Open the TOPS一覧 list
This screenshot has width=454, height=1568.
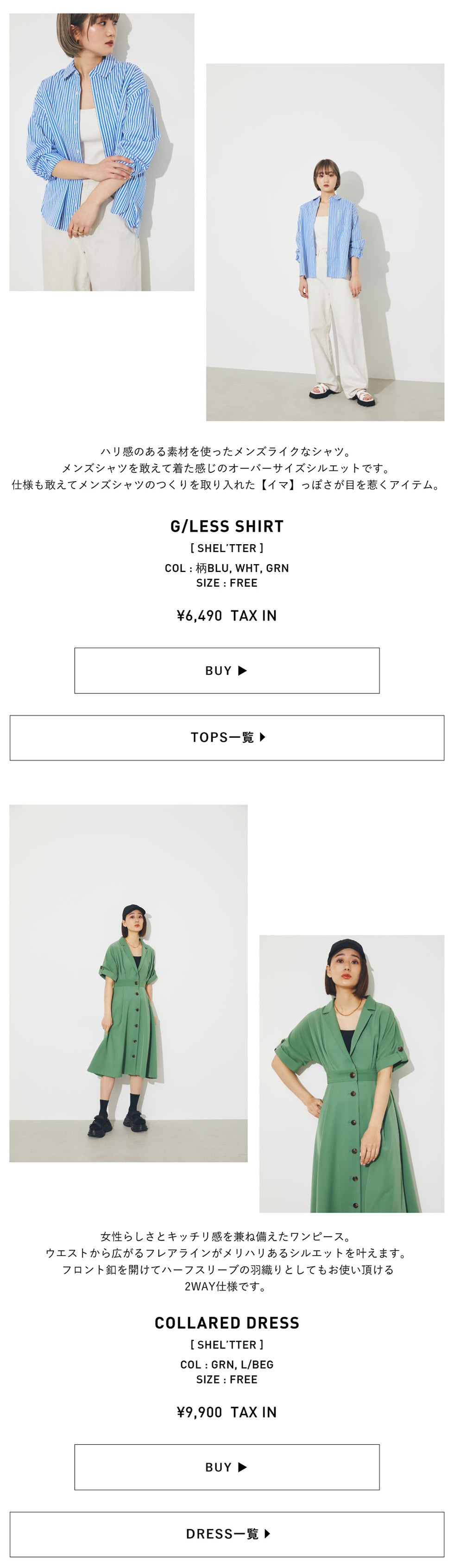(x=227, y=737)
